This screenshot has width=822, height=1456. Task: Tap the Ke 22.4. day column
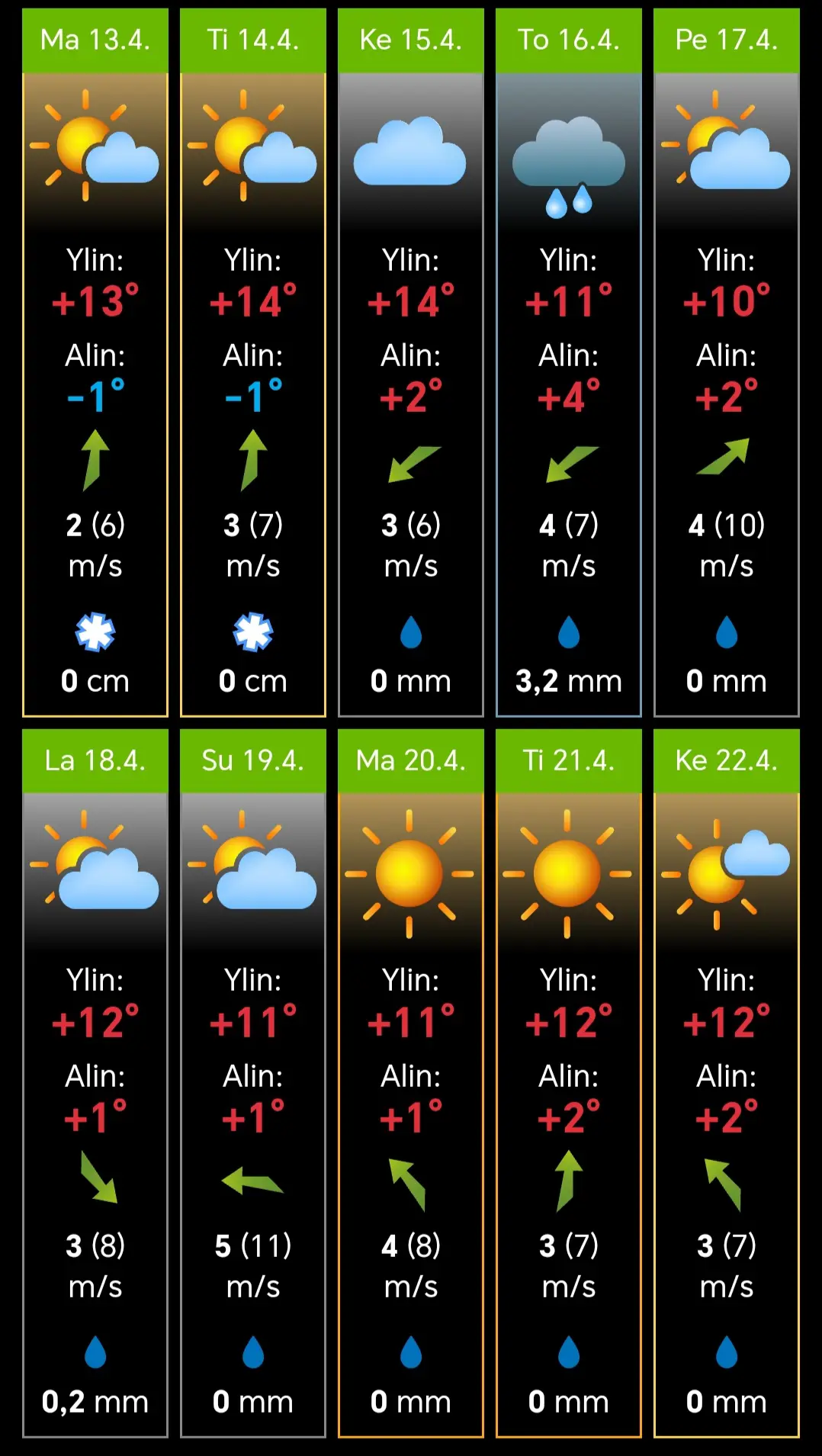coord(727,1083)
